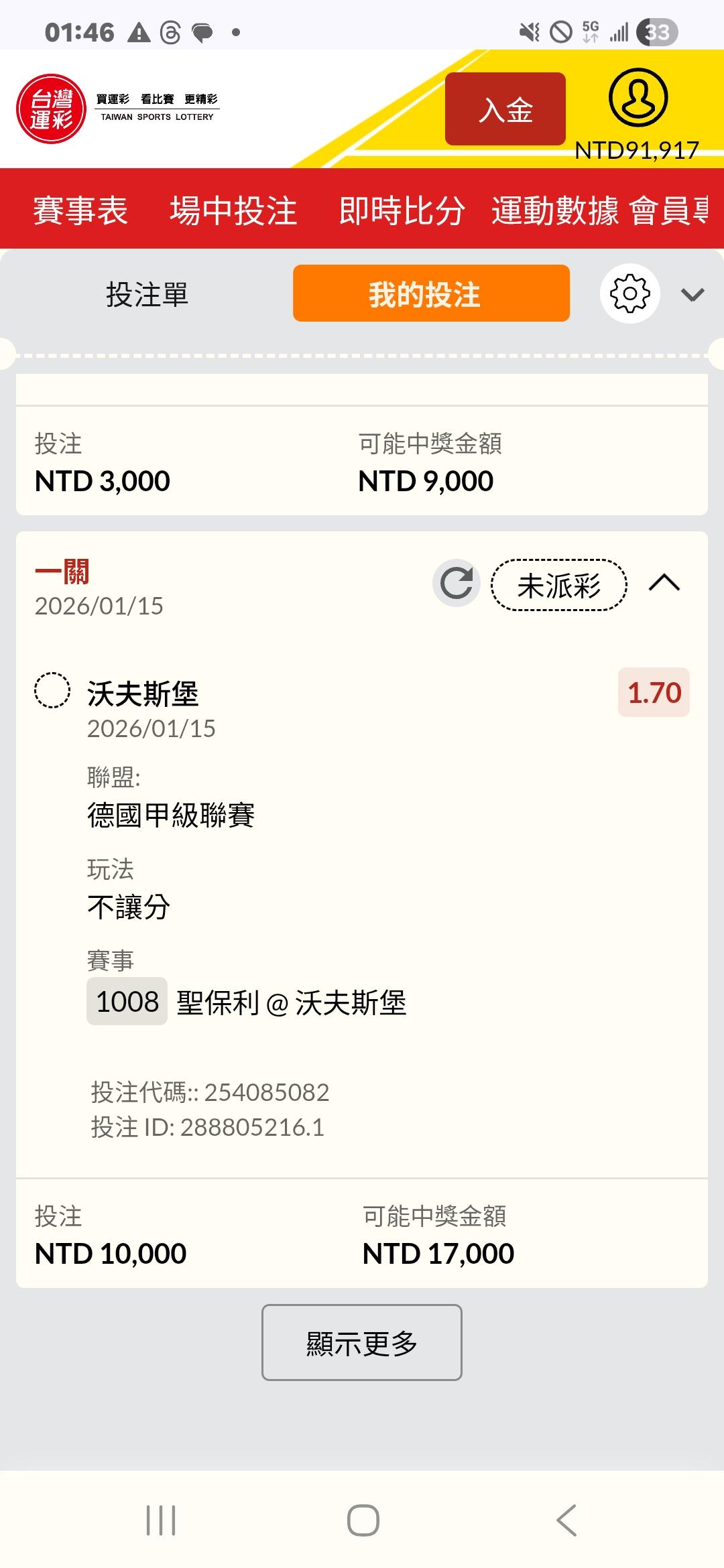
Task: Tap the 入金 deposit button
Action: pos(505,109)
